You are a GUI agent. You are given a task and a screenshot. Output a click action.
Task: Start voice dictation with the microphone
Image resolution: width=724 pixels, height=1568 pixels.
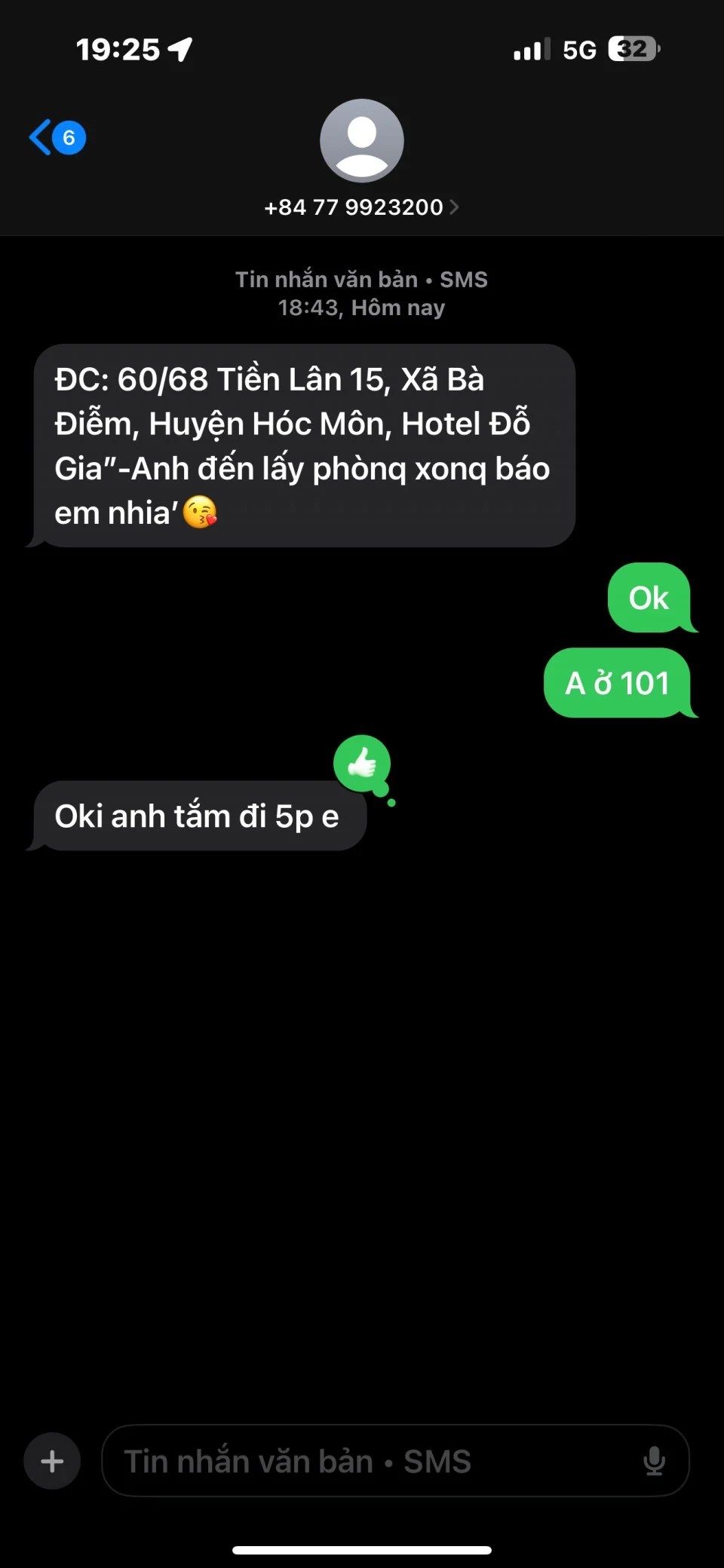(654, 1461)
